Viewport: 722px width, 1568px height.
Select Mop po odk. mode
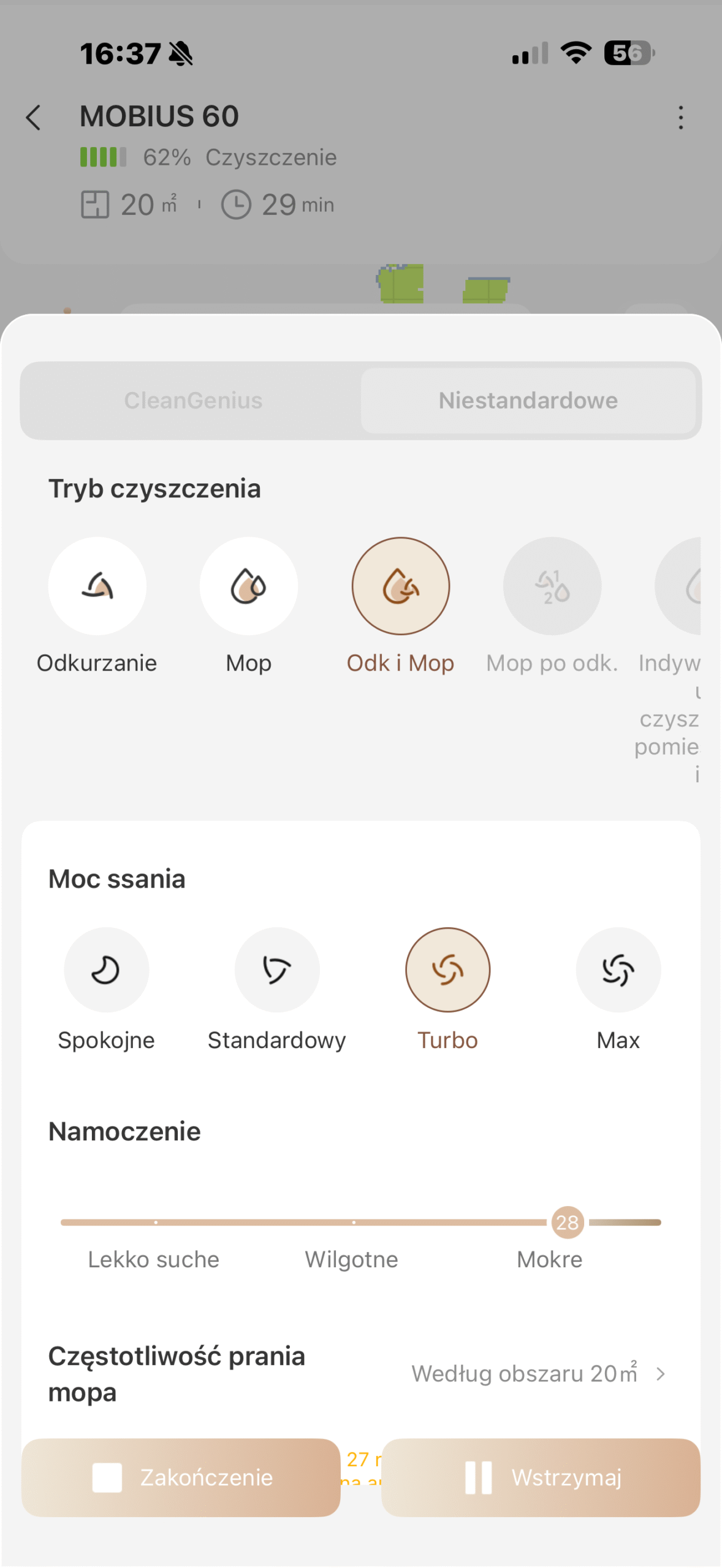[552, 586]
